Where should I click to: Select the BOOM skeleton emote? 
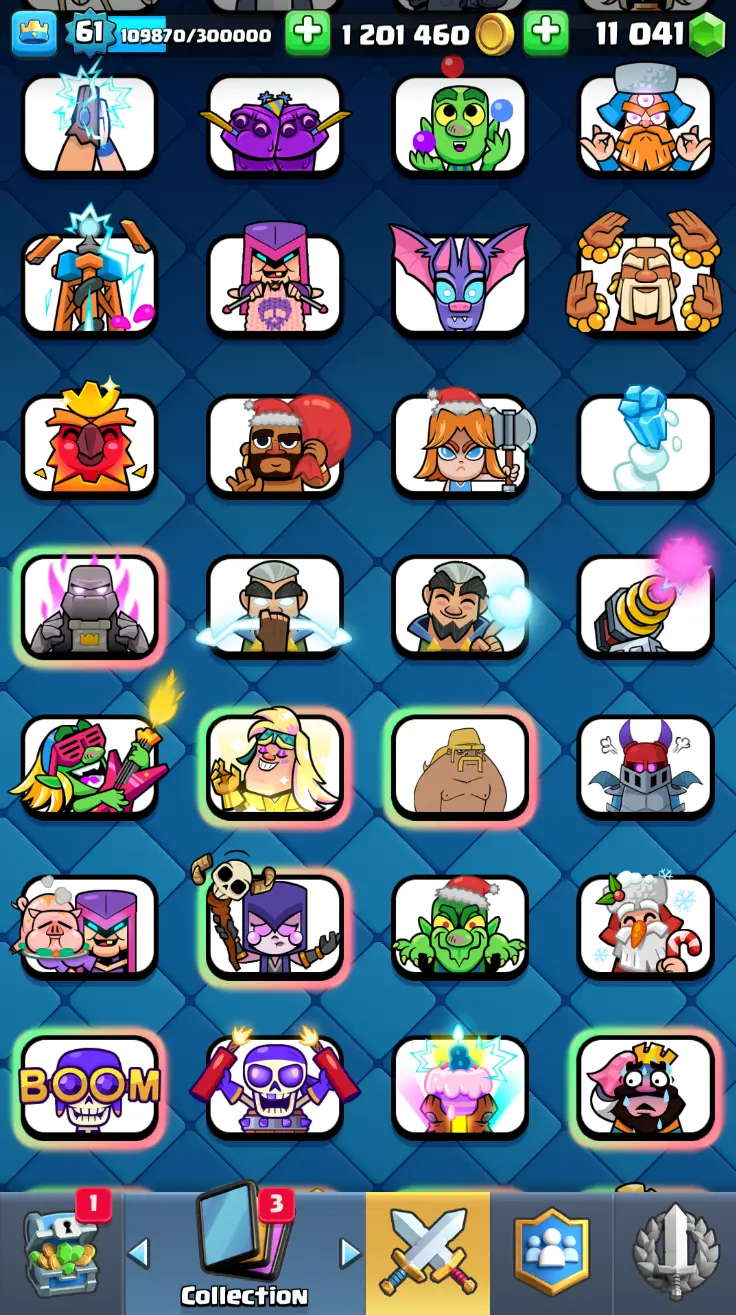tap(90, 1086)
